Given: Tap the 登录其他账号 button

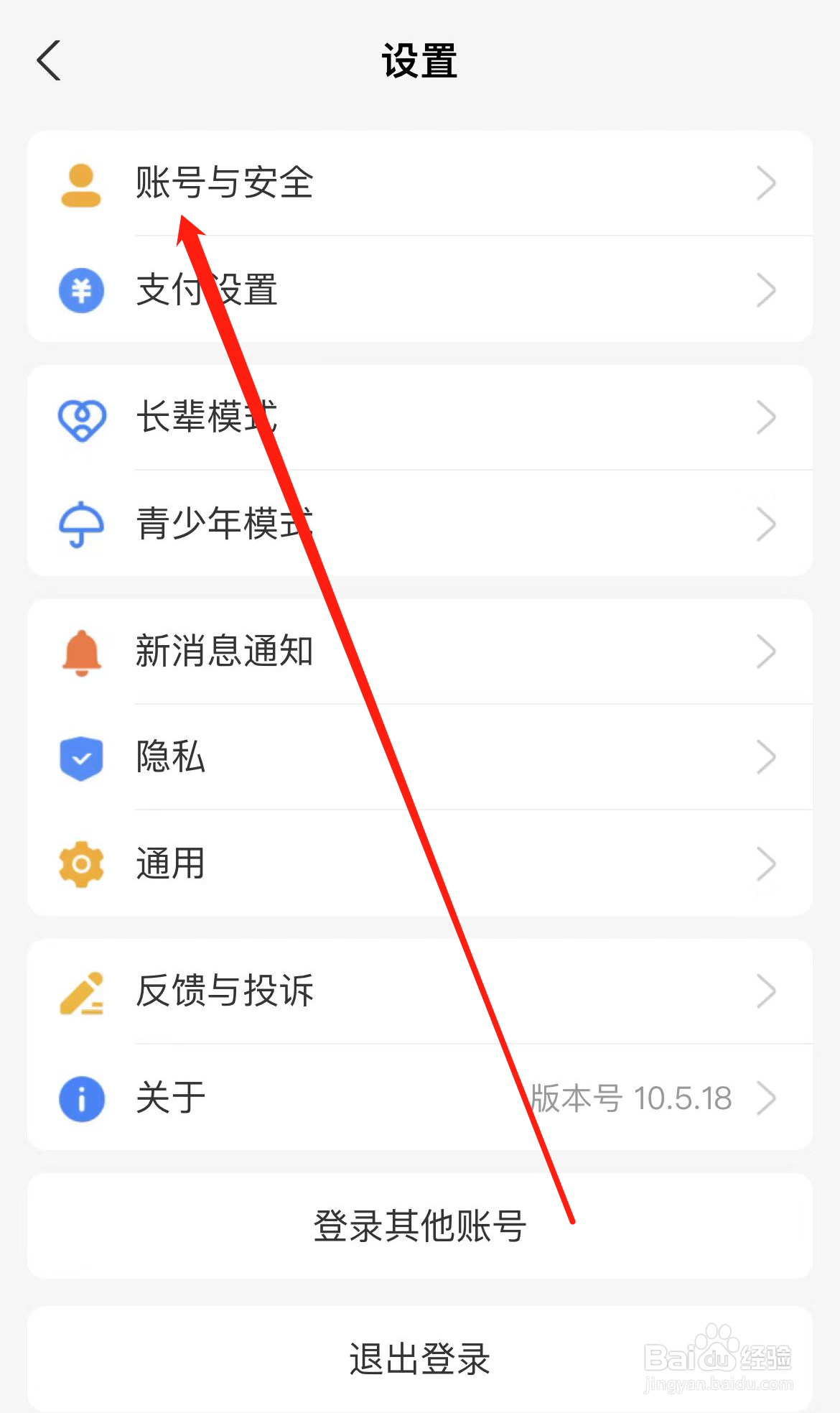Looking at the screenshot, I should pyautogui.click(x=420, y=1227).
